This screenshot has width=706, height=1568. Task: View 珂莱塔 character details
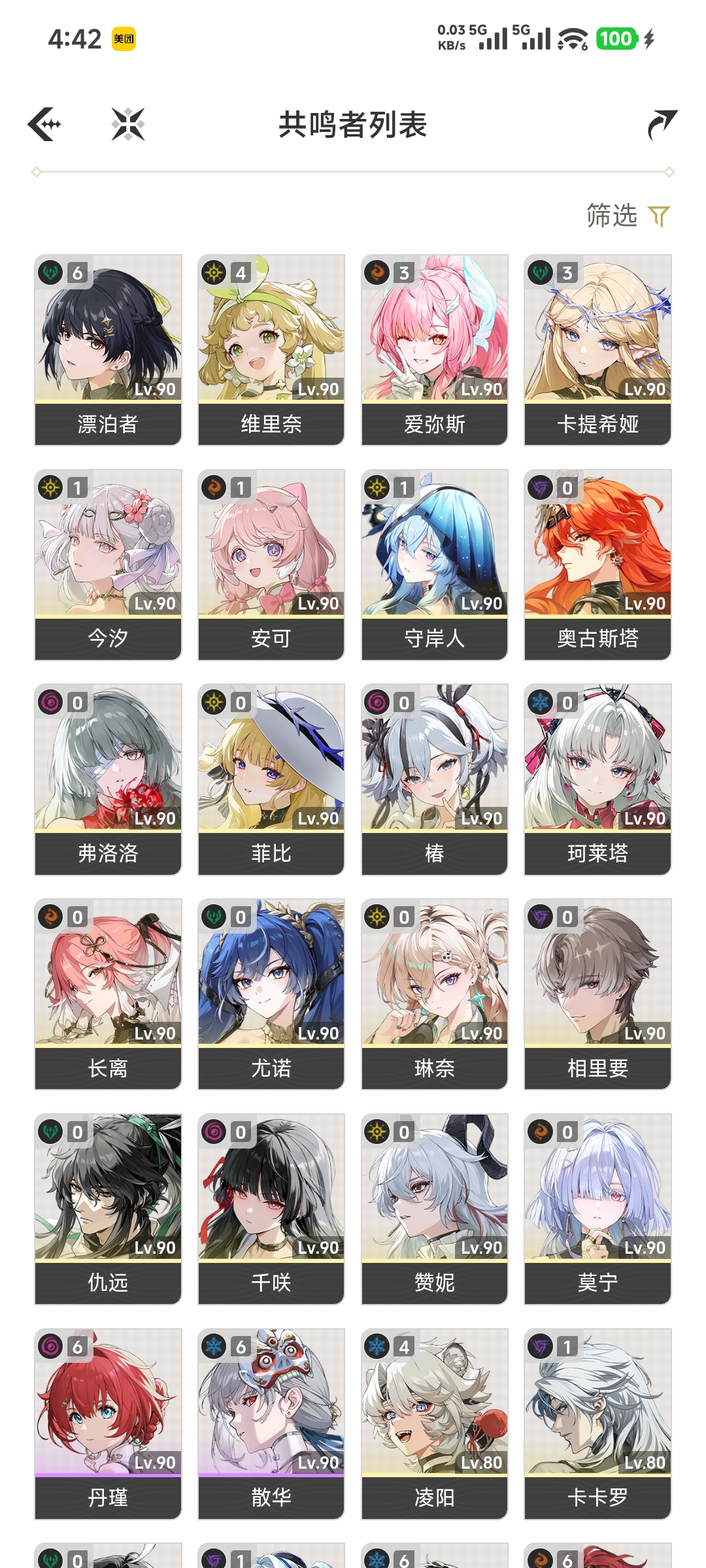coord(597,779)
